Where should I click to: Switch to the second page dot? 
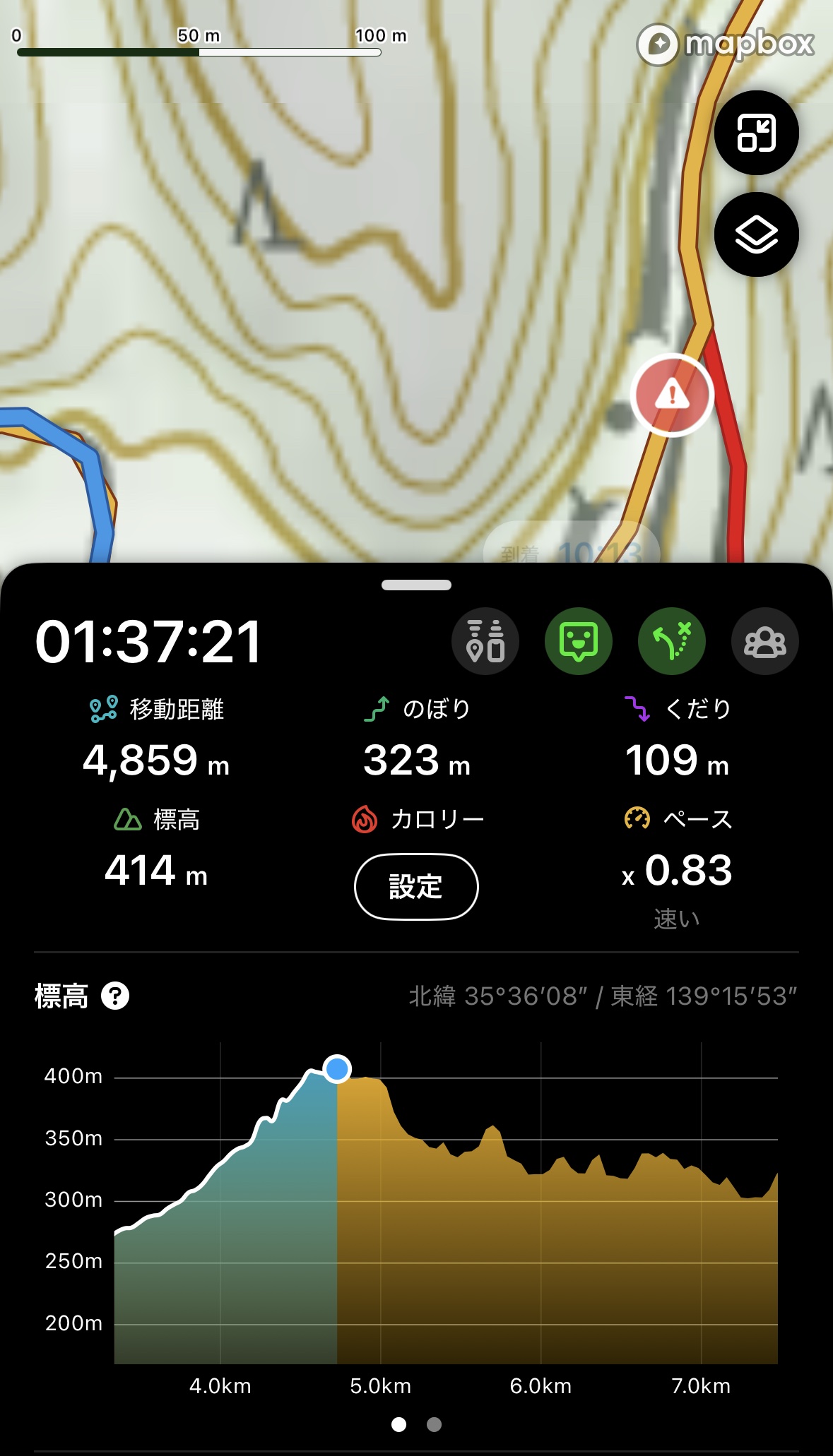tap(435, 1424)
